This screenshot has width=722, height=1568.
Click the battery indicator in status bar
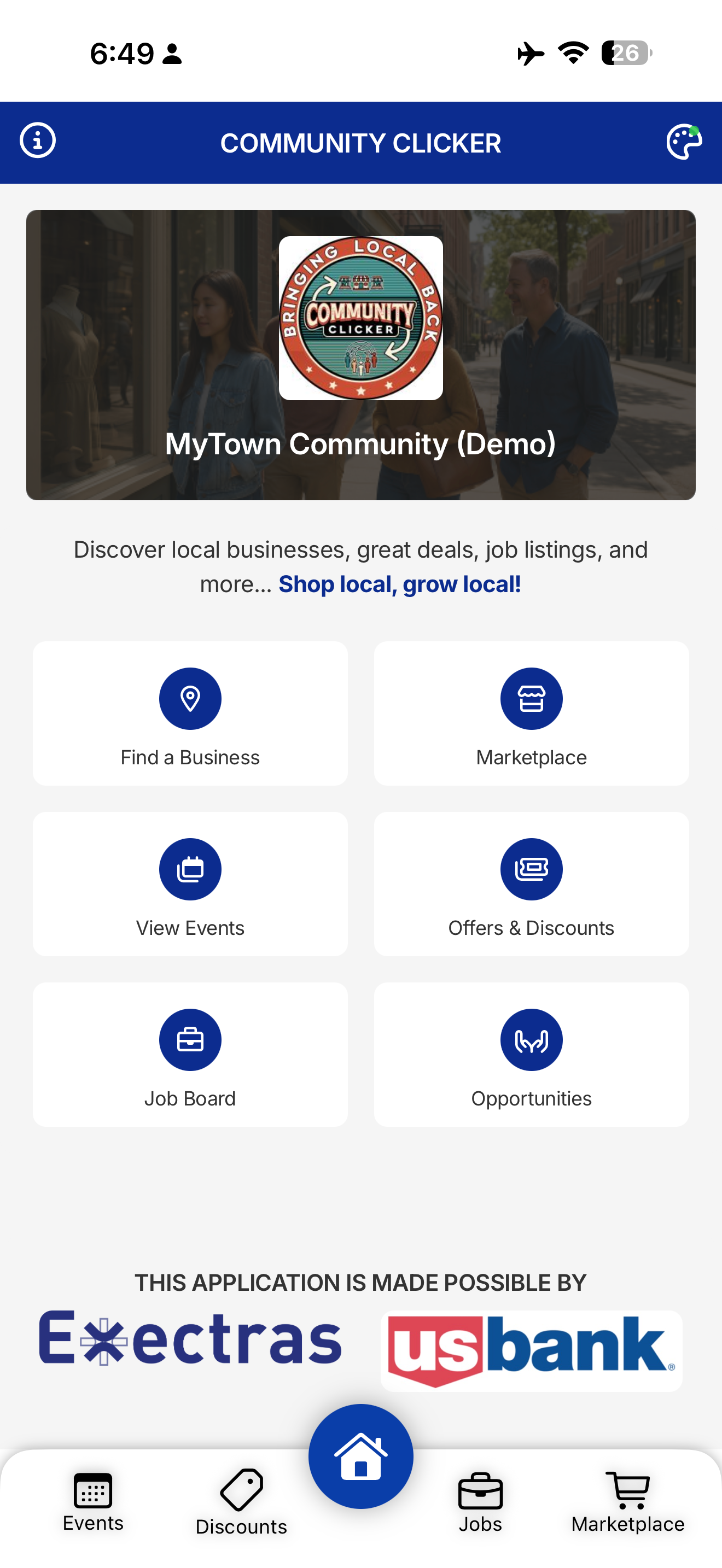[627, 54]
